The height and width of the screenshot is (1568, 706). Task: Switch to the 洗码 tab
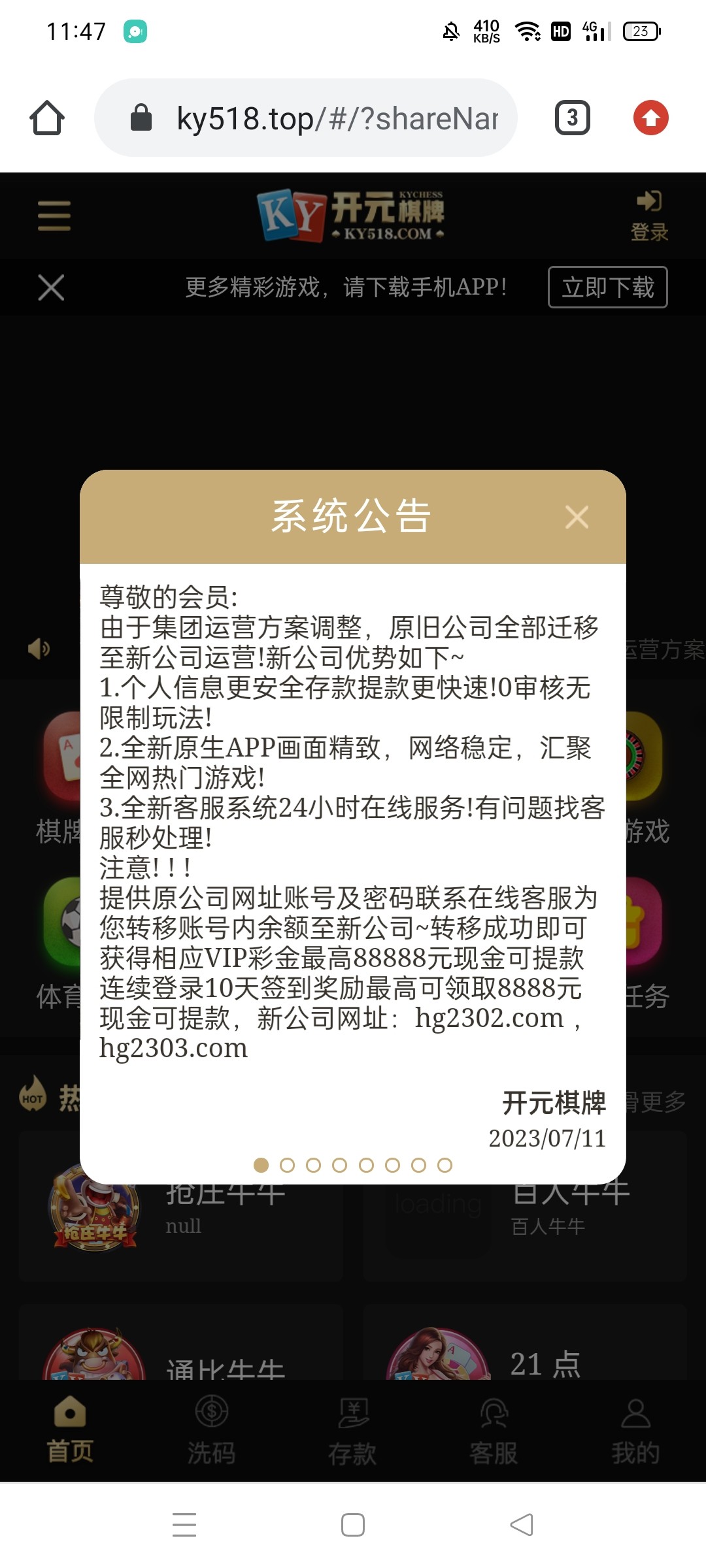pyautogui.click(x=211, y=1429)
